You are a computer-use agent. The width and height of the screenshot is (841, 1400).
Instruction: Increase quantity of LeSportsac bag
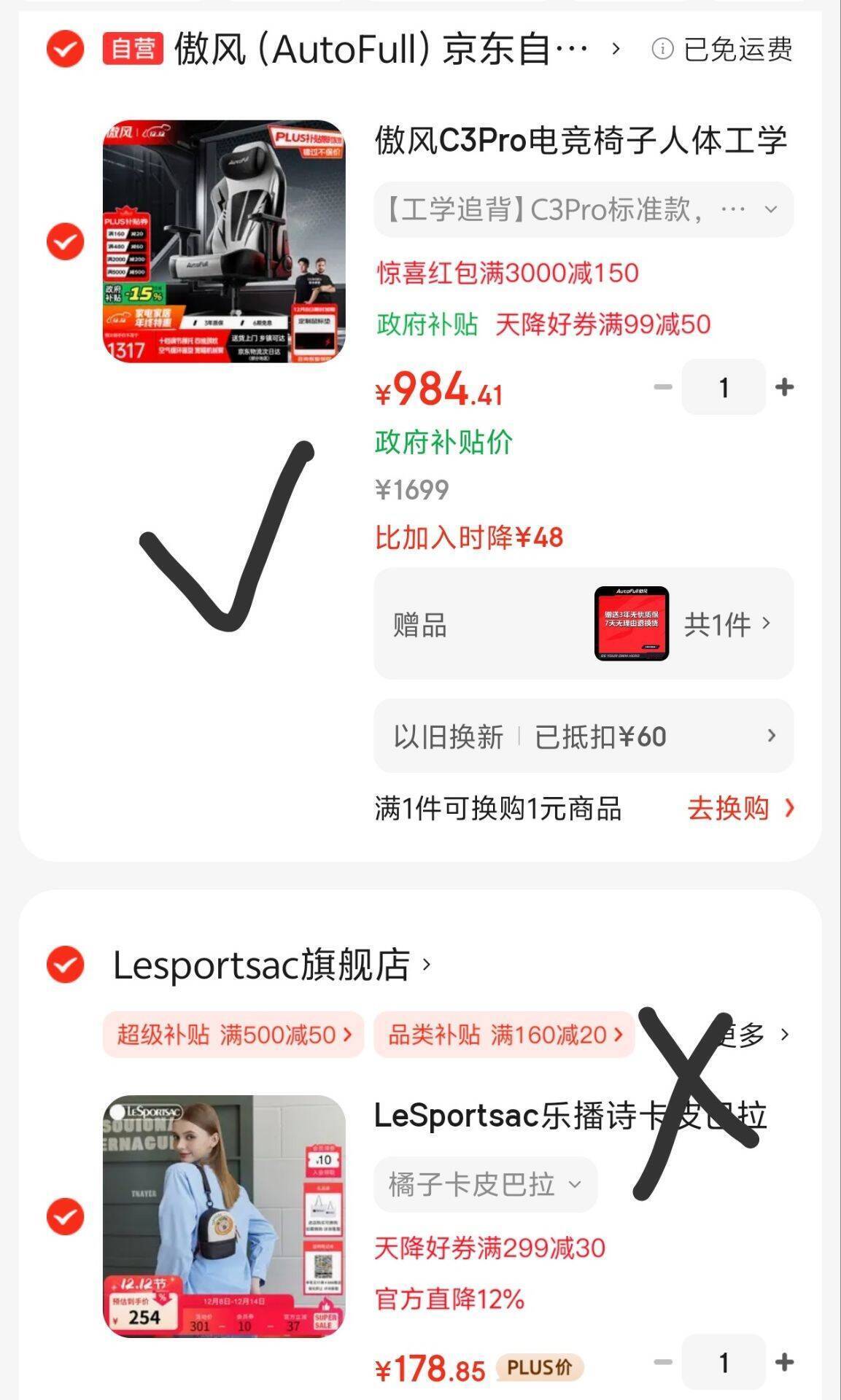(785, 1362)
